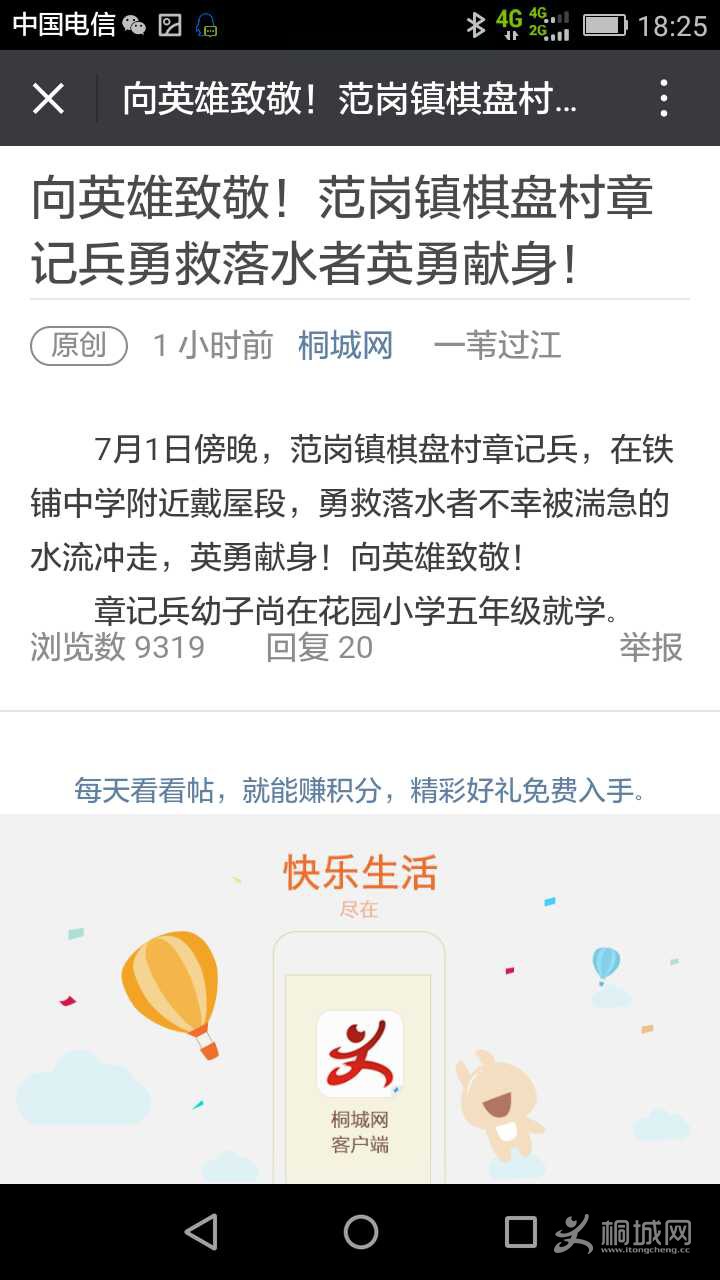Open the three-dot overflow menu
The width and height of the screenshot is (720, 1280).
(664, 99)
